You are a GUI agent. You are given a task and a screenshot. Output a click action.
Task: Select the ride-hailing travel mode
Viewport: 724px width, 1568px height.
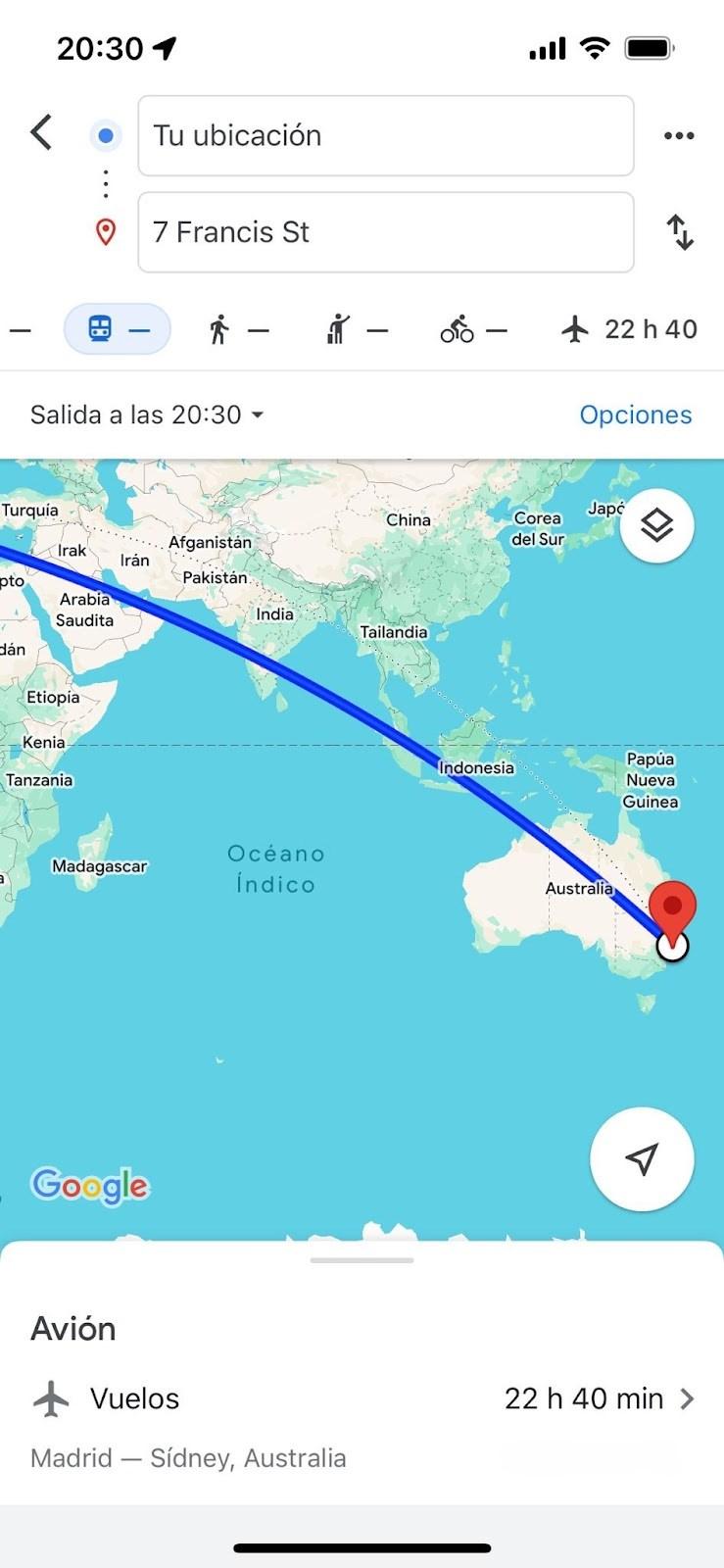pos(356,330)
